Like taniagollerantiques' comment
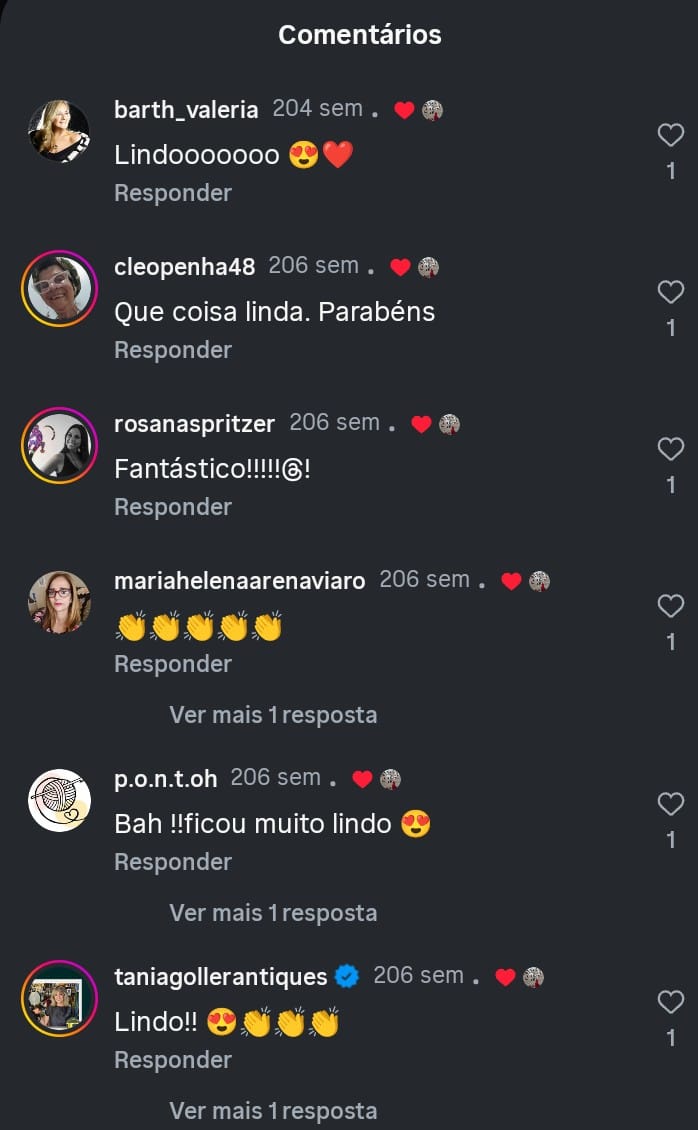698x1130 pixels. tap(670, 1002)
